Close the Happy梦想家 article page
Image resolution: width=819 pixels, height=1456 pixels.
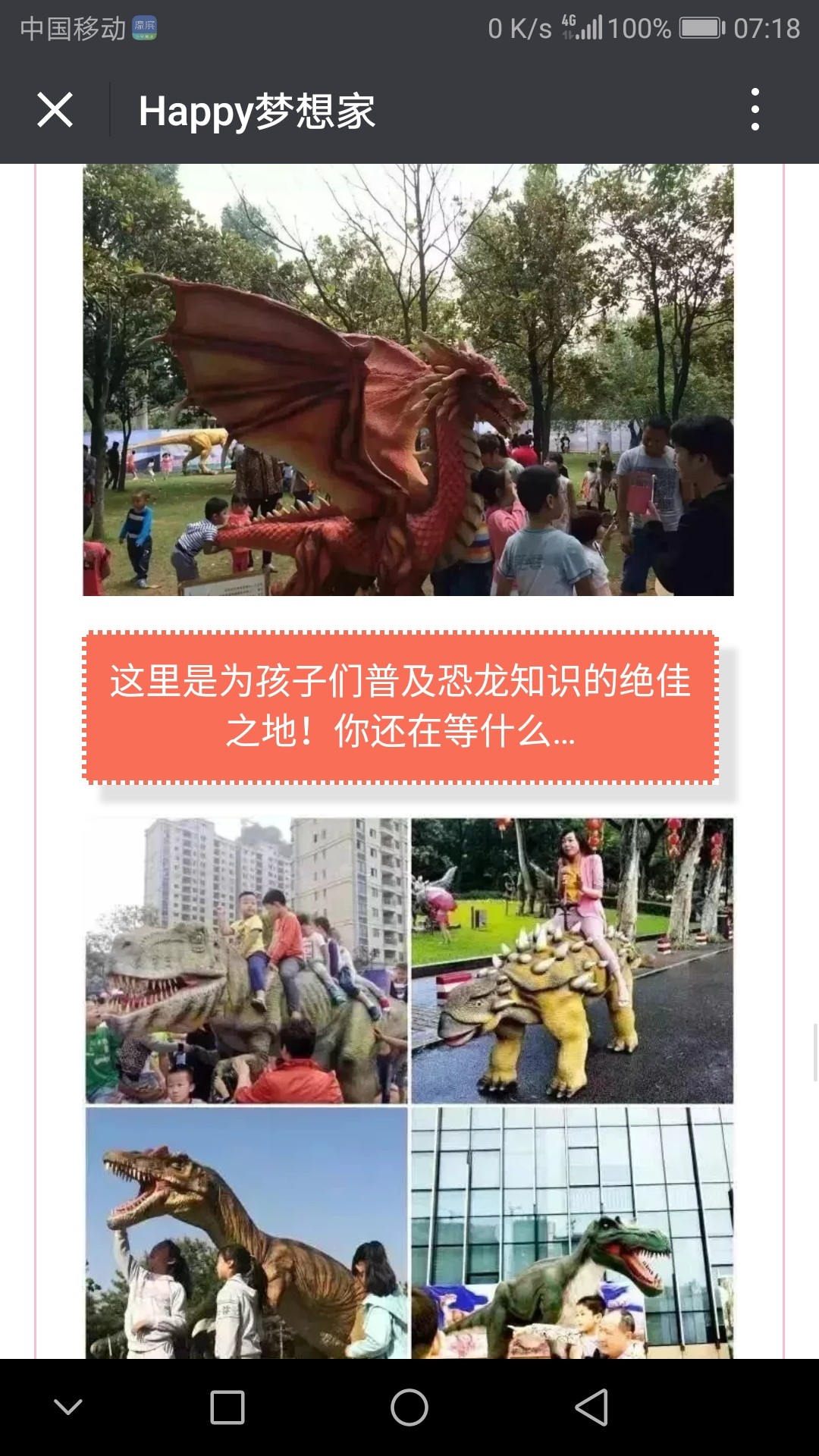tap(55, 111)
